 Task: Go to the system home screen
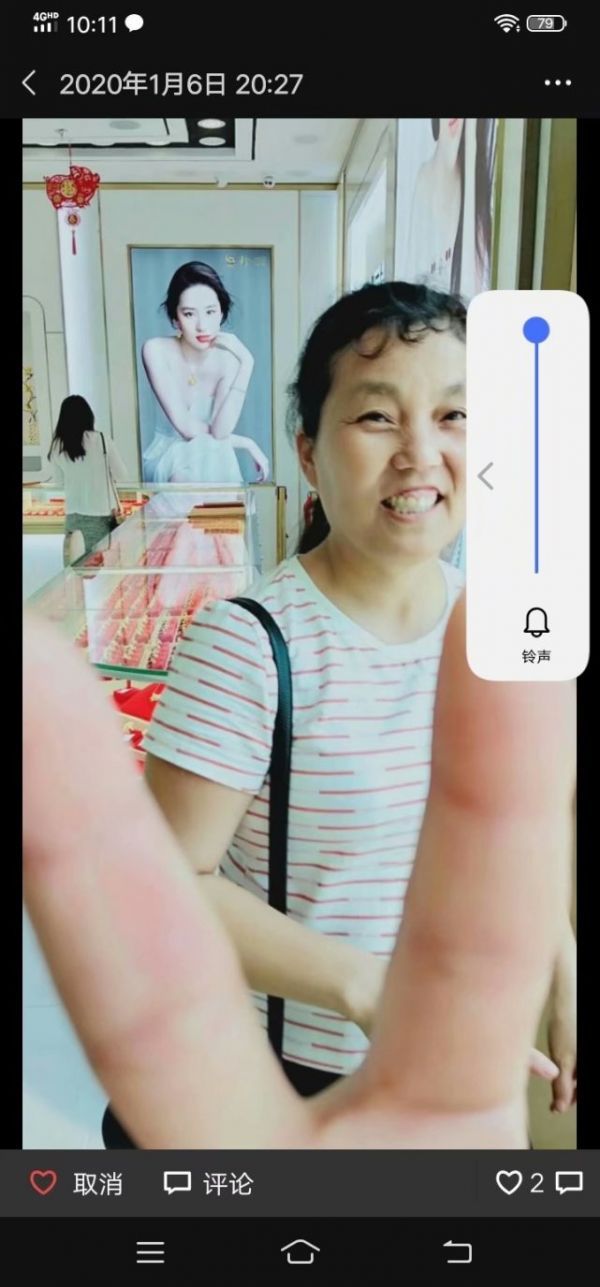coord(300,1252)
